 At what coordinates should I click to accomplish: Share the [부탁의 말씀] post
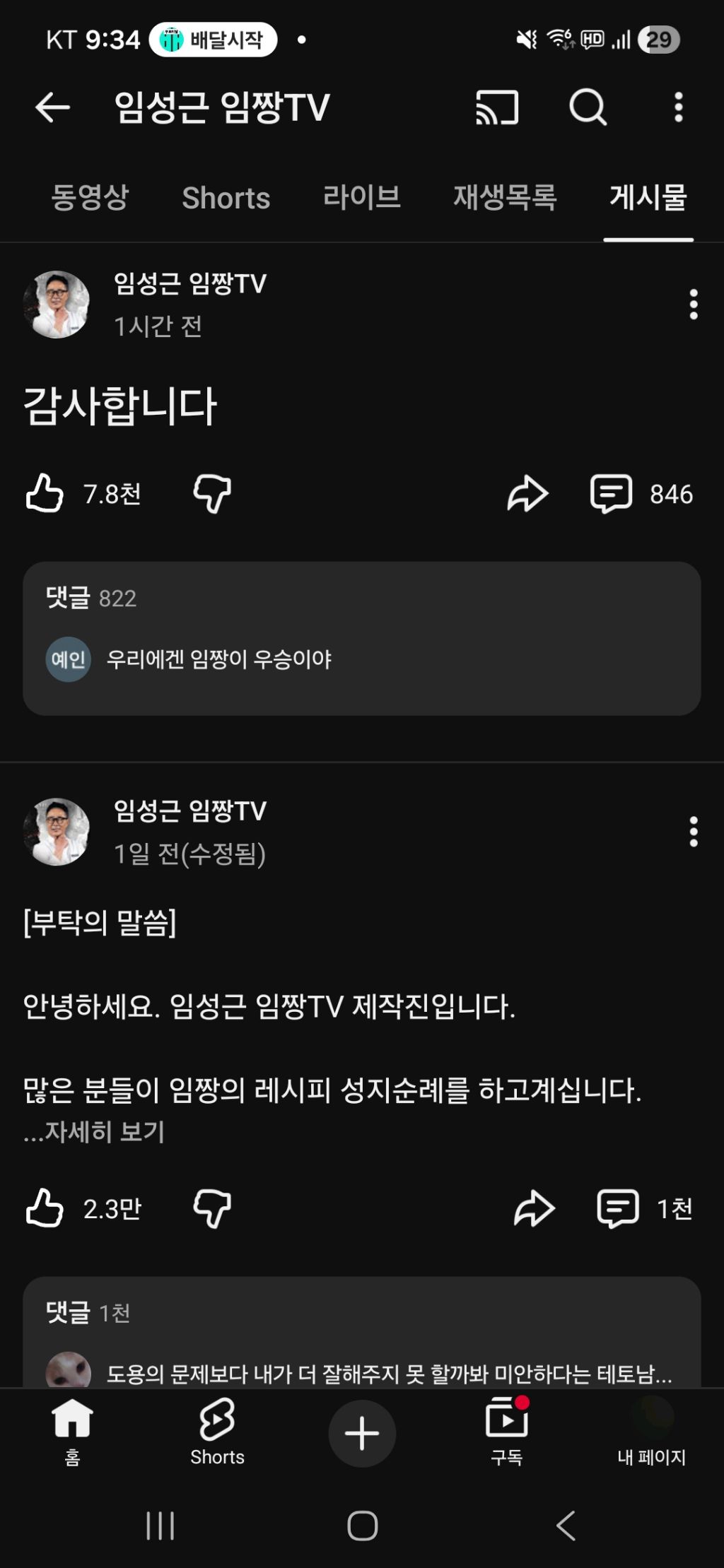[x=534, y=1208]
